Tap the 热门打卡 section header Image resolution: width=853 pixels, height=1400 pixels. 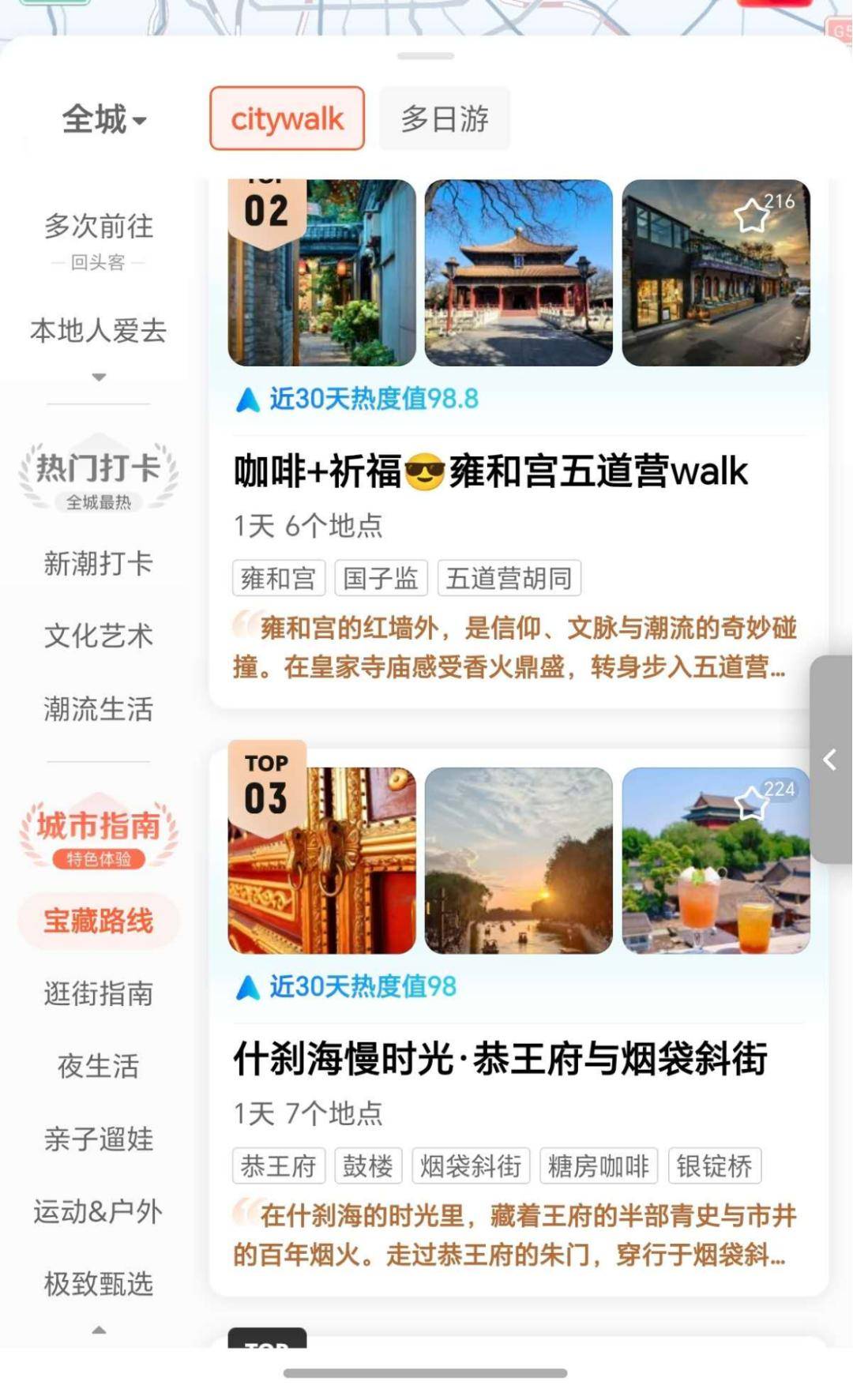99,468
